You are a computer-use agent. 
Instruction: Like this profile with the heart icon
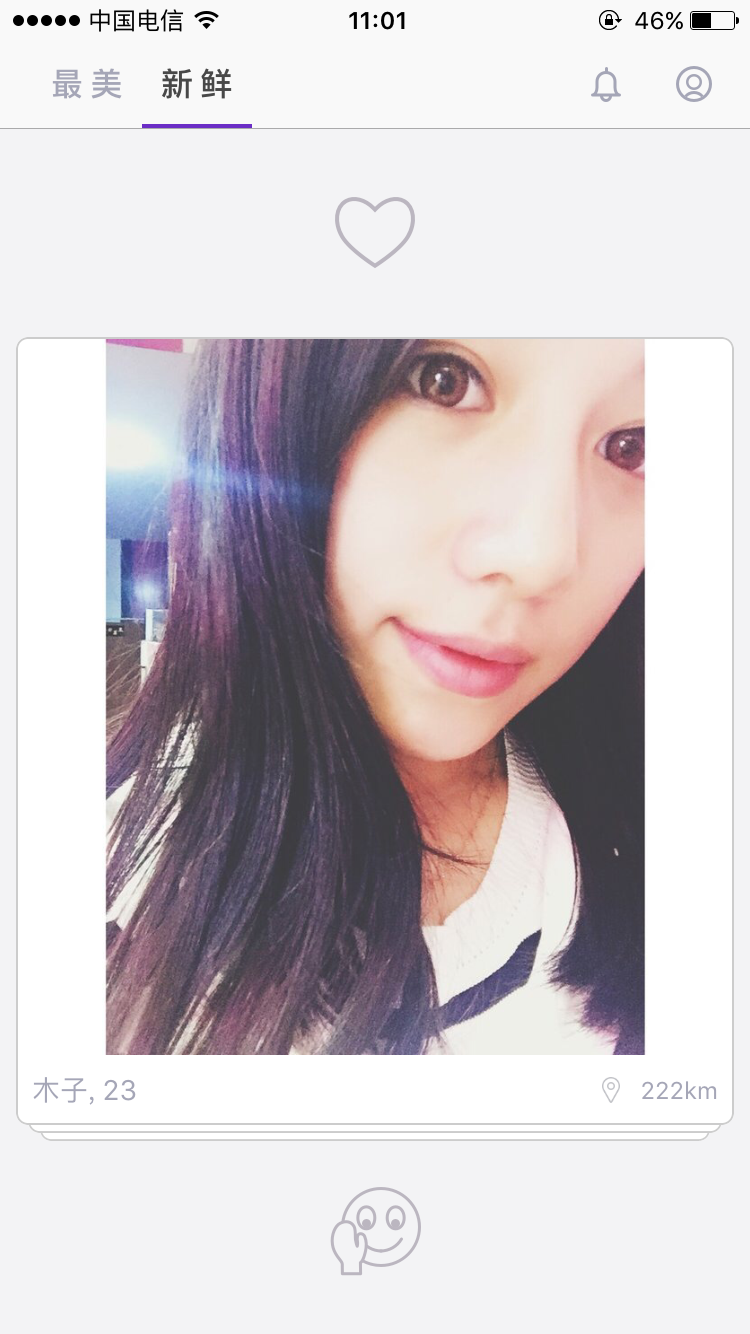coord(374,232)
